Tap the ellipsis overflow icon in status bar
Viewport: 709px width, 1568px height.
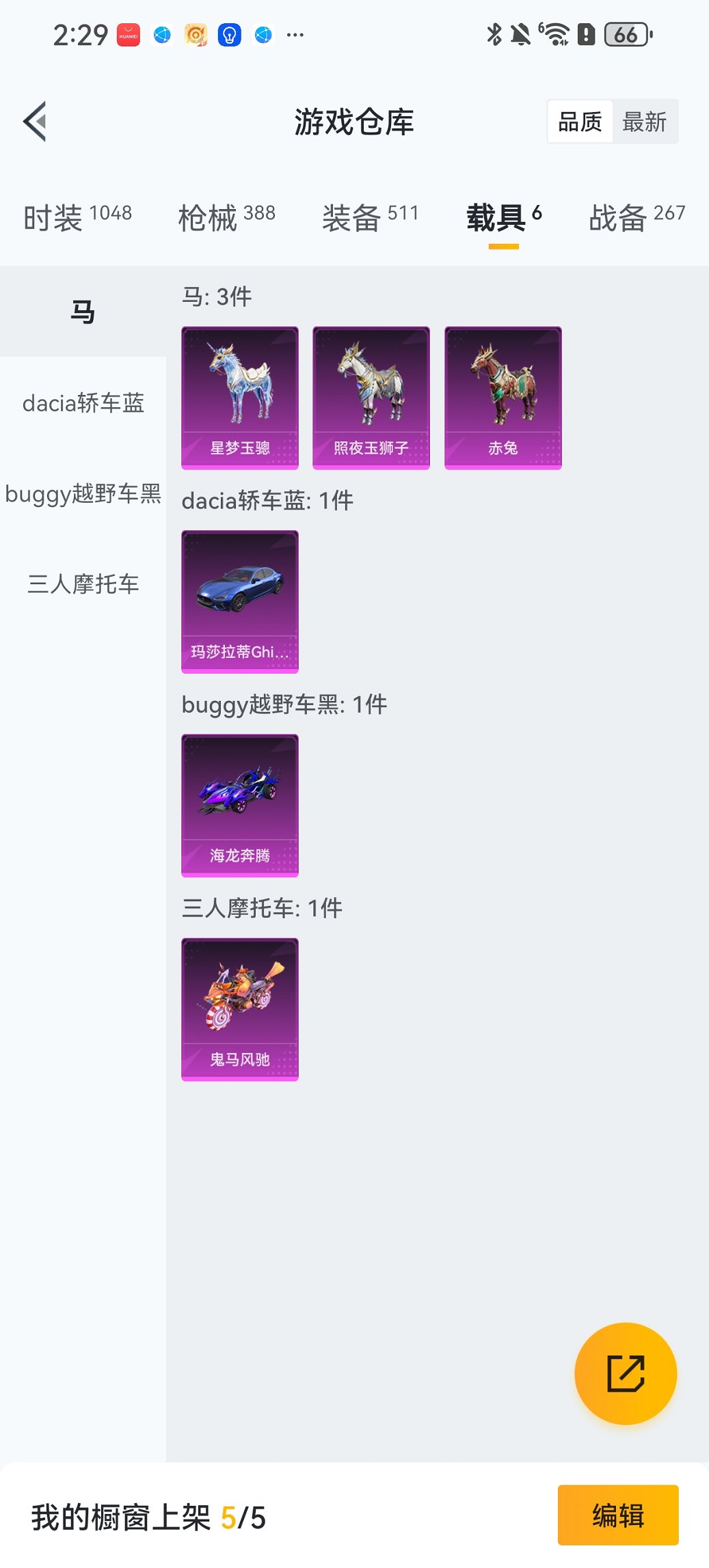point(294,34)
